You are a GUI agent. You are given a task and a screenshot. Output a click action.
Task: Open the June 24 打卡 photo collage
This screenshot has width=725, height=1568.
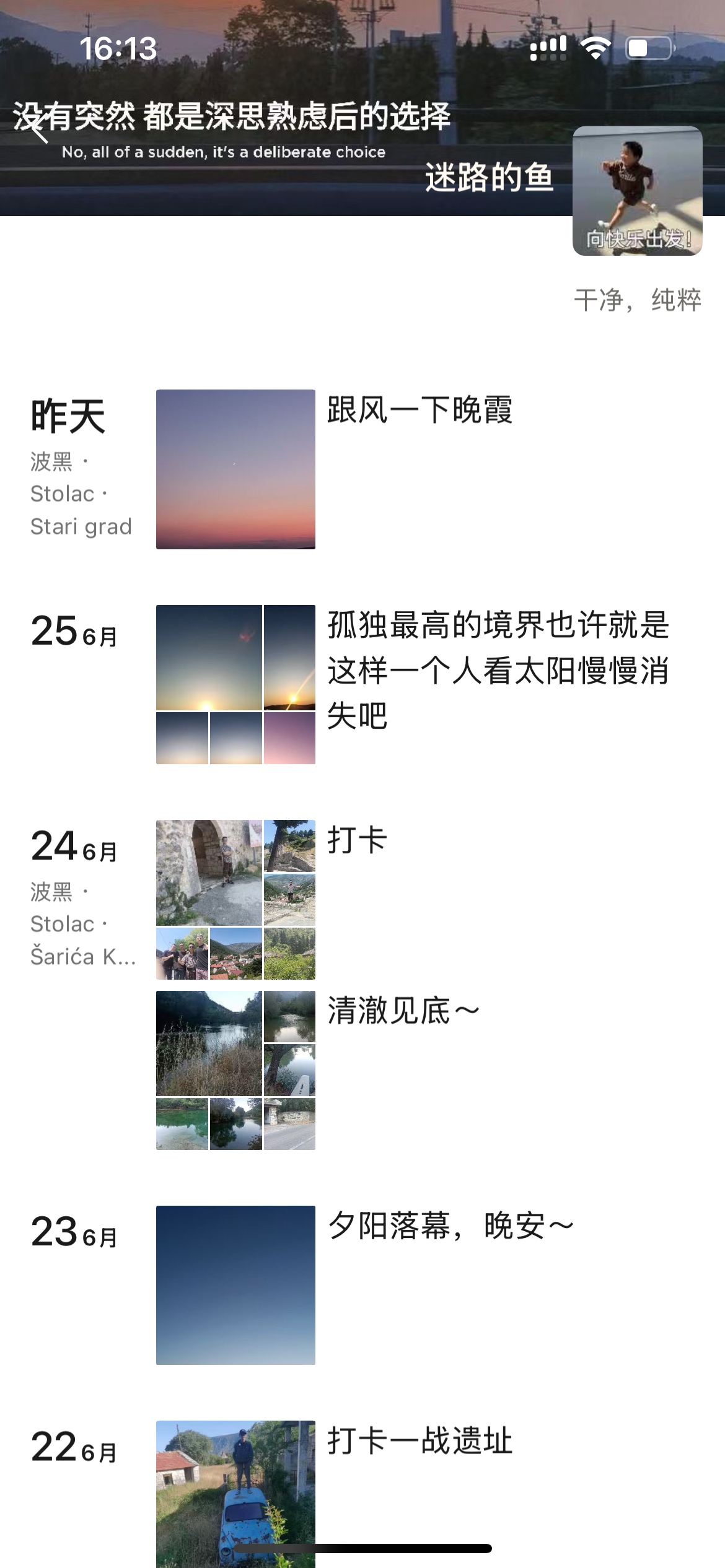pos(235,899)
